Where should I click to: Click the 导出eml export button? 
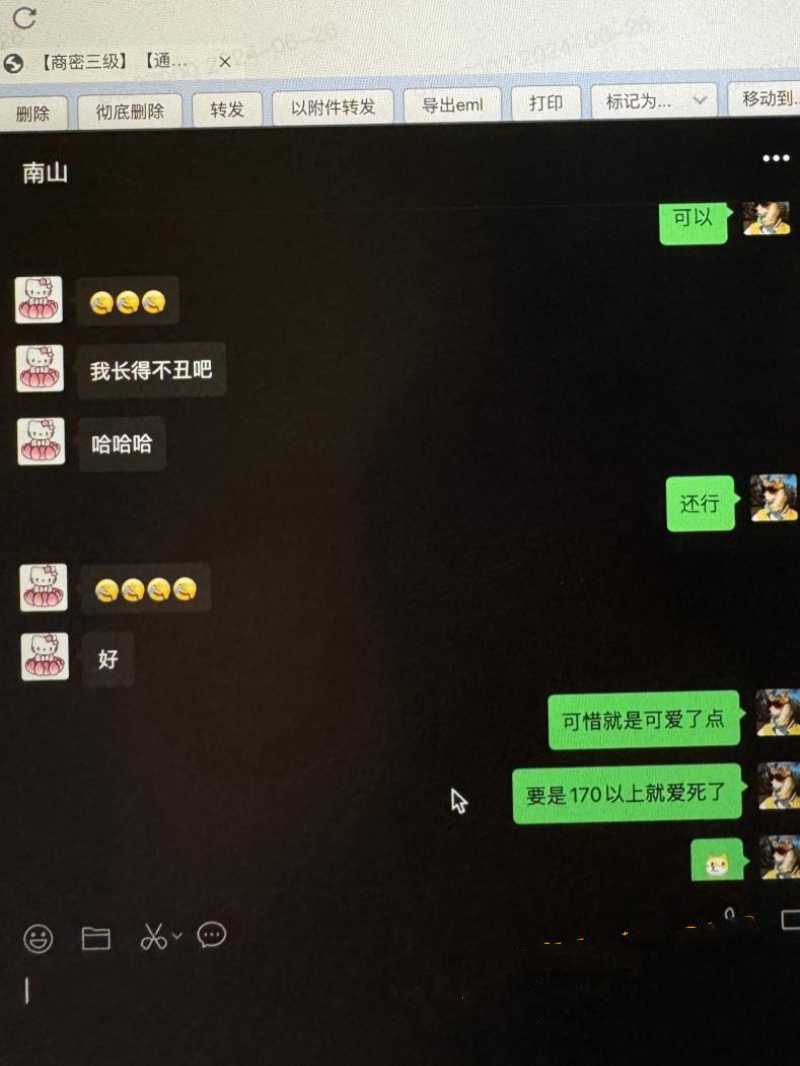tap(451, 105)
